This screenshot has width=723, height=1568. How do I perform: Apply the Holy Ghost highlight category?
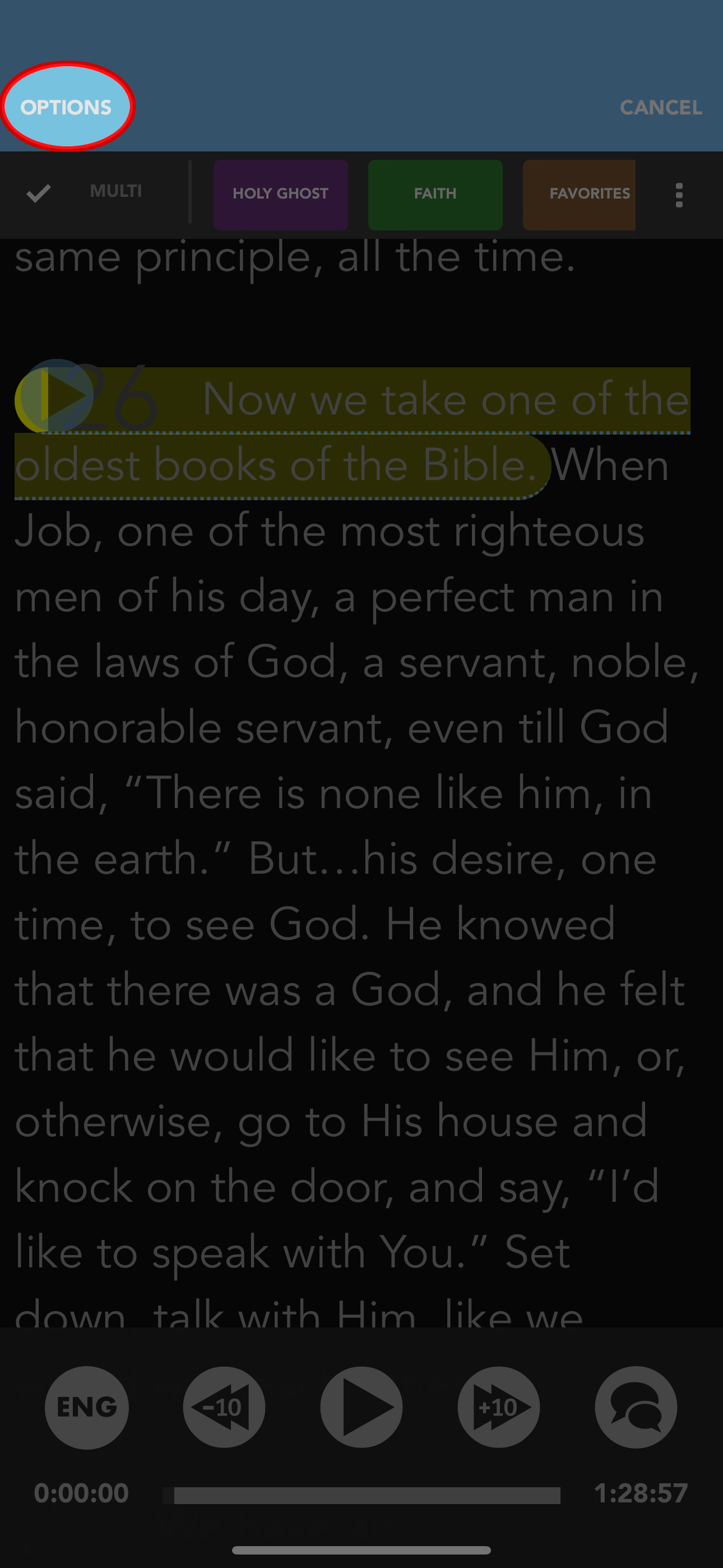(281, 195)
